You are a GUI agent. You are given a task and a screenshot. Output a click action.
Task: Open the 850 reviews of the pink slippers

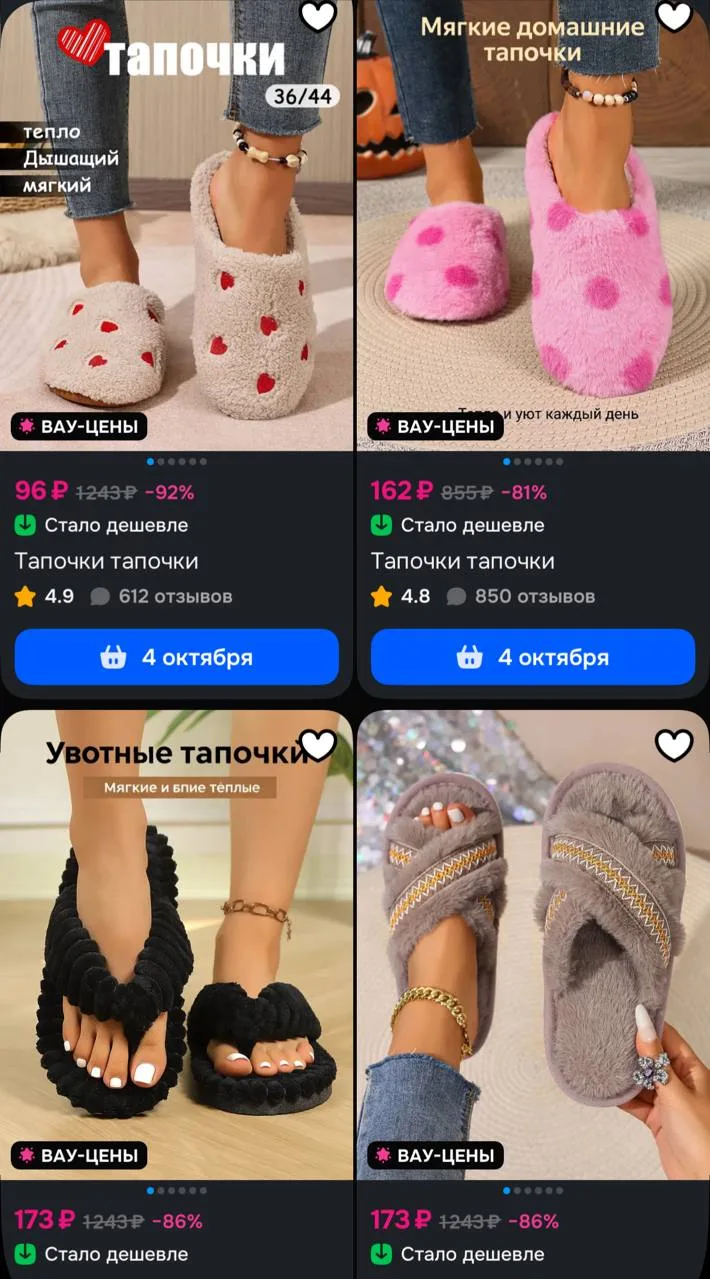[x=521, y=597]
